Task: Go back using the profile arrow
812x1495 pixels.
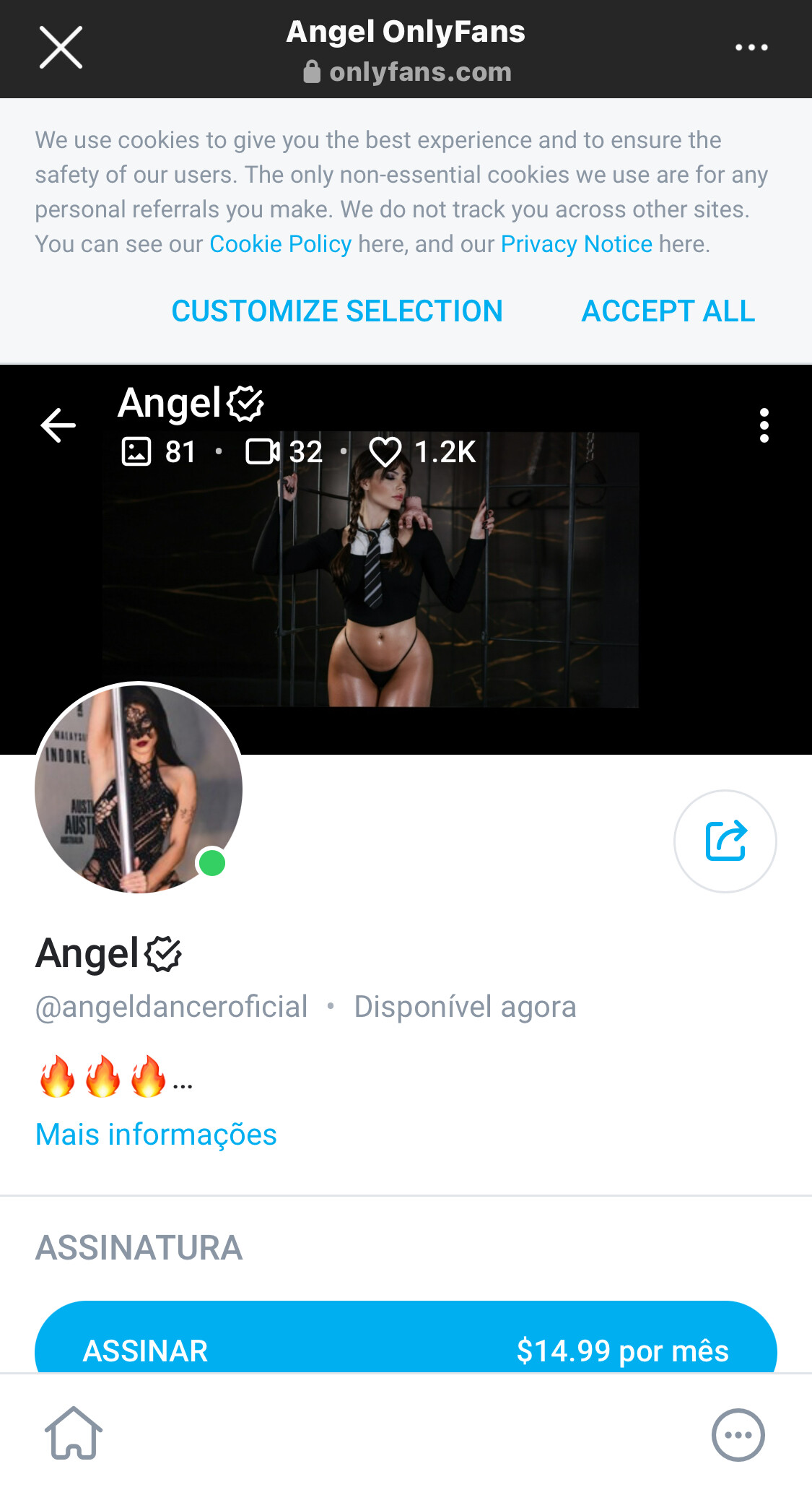Action: pos(58,425)
